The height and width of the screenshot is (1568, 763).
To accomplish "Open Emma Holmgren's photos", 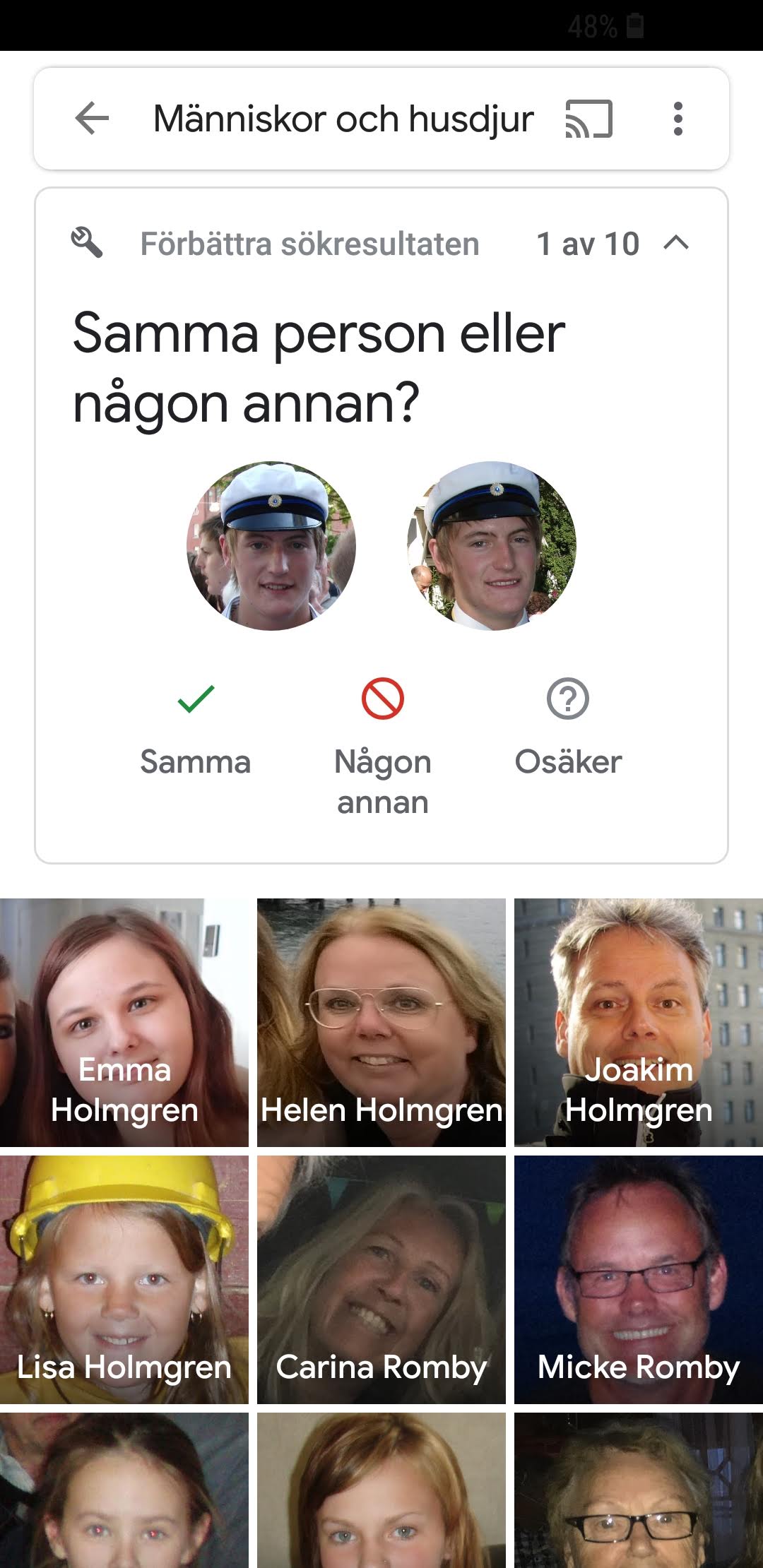I will [x=124, y=1022].
